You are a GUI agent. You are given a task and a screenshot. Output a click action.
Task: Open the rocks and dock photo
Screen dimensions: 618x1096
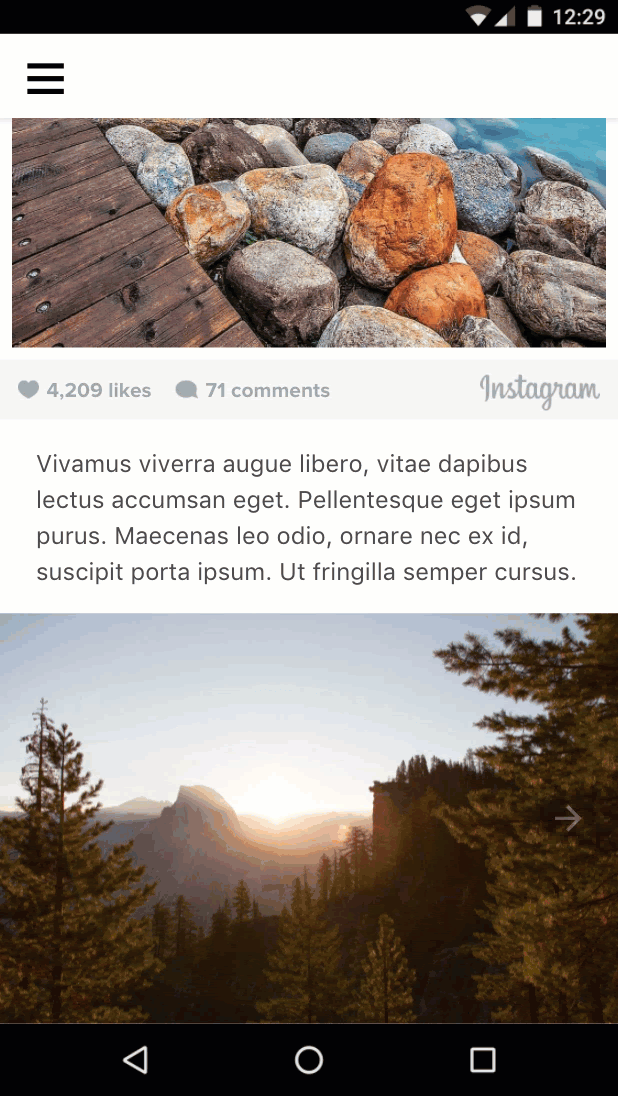pos(308,233)
